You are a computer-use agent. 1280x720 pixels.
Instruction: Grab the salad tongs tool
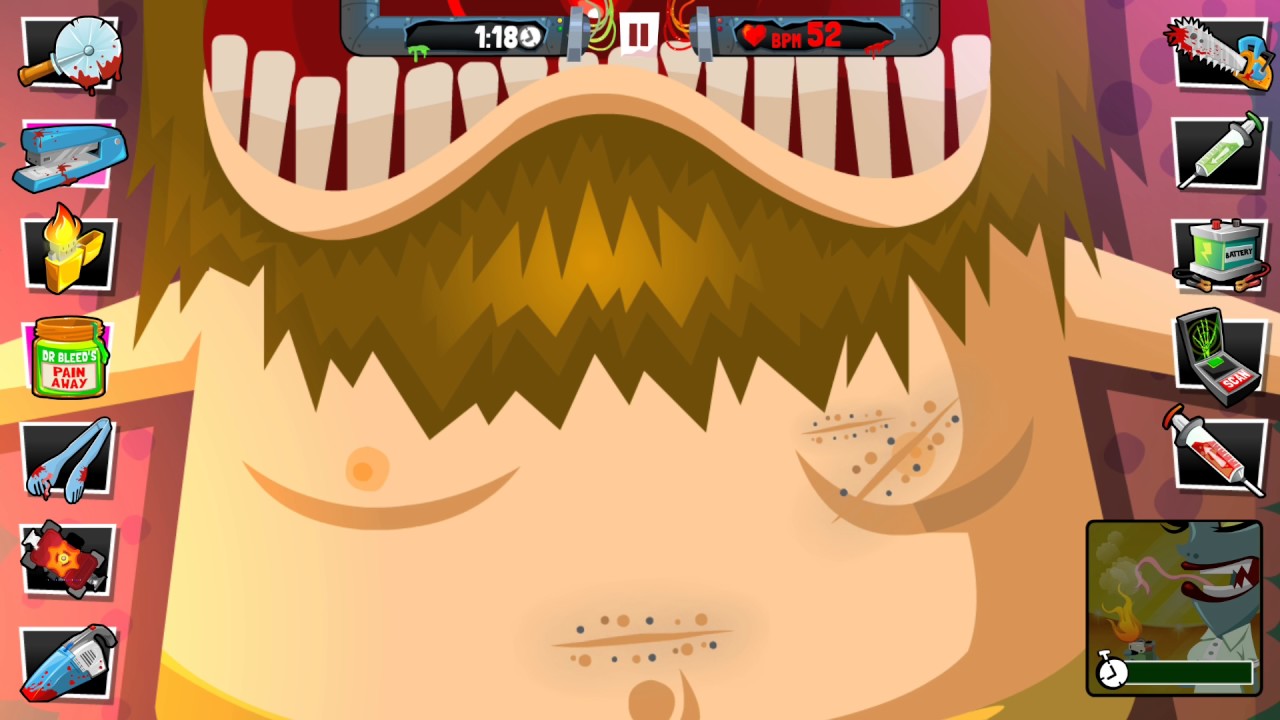pyautogui.click(x=70, y=460)
